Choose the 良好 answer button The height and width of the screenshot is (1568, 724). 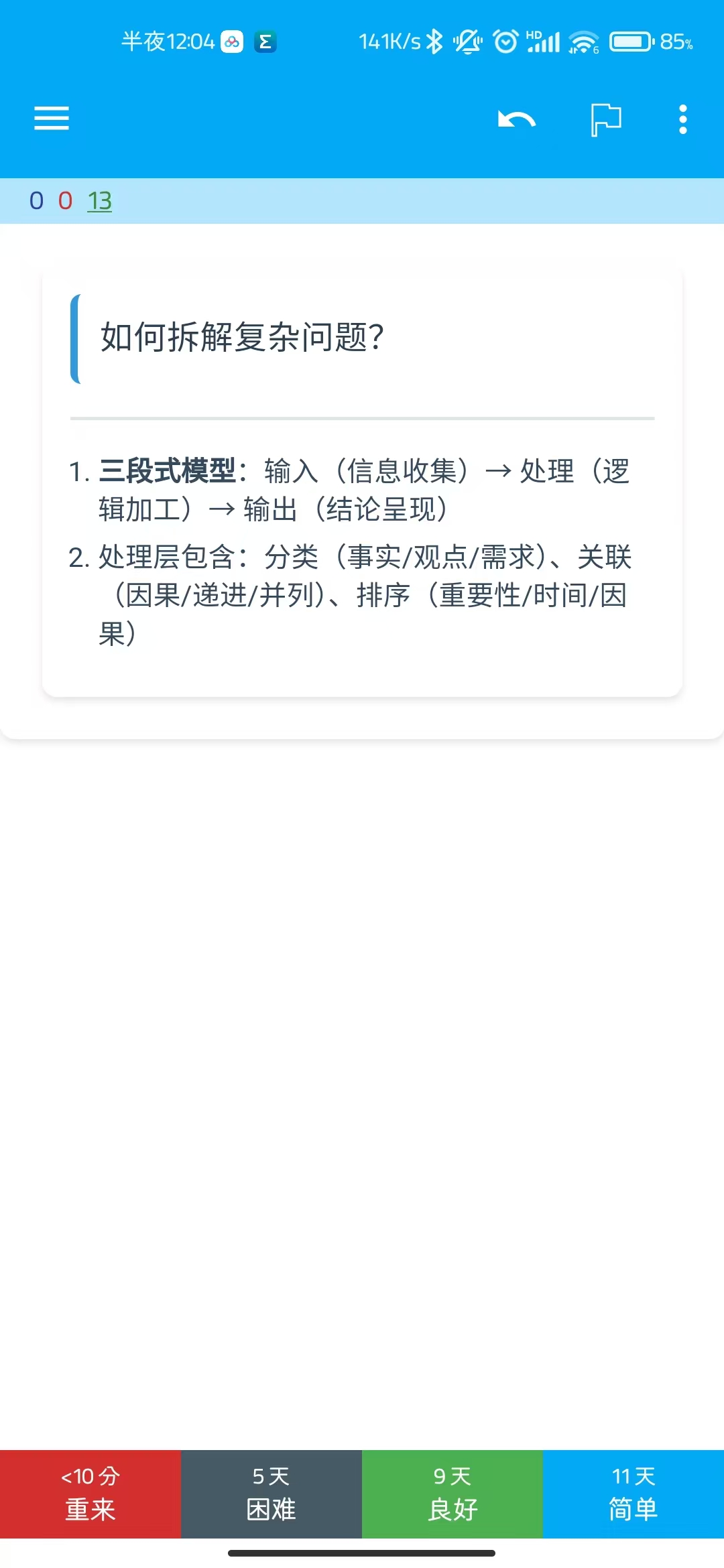pos(452,1494)
